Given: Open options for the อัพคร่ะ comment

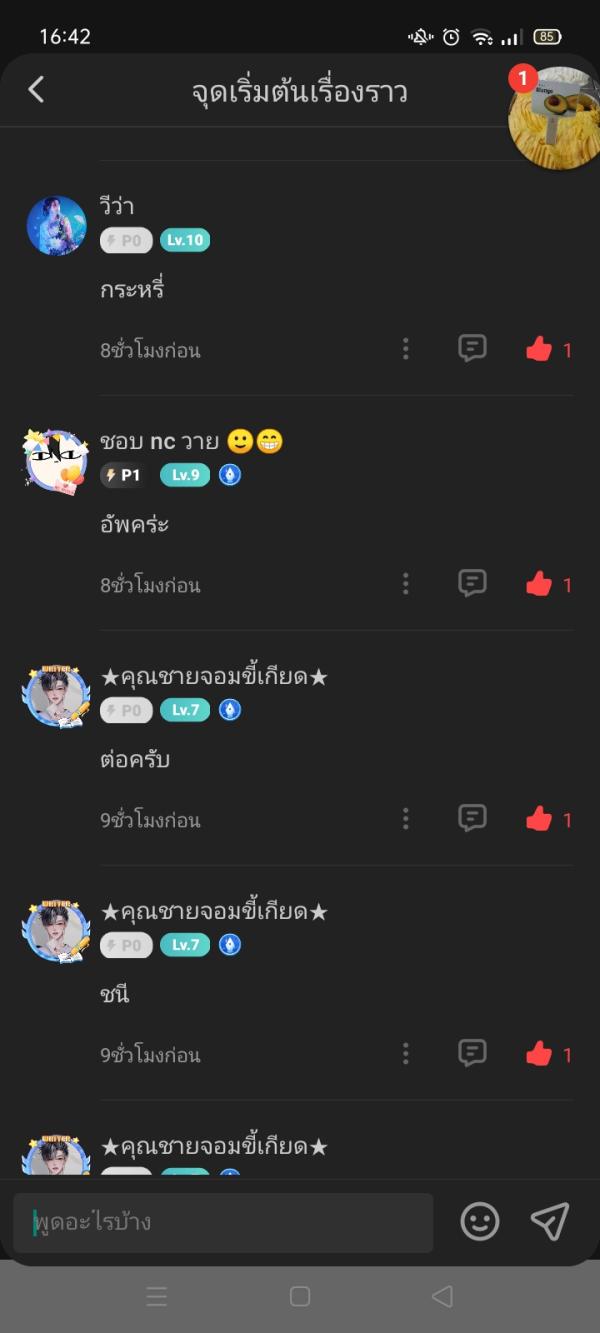Looking at the screenshot, I should point(405,584).
